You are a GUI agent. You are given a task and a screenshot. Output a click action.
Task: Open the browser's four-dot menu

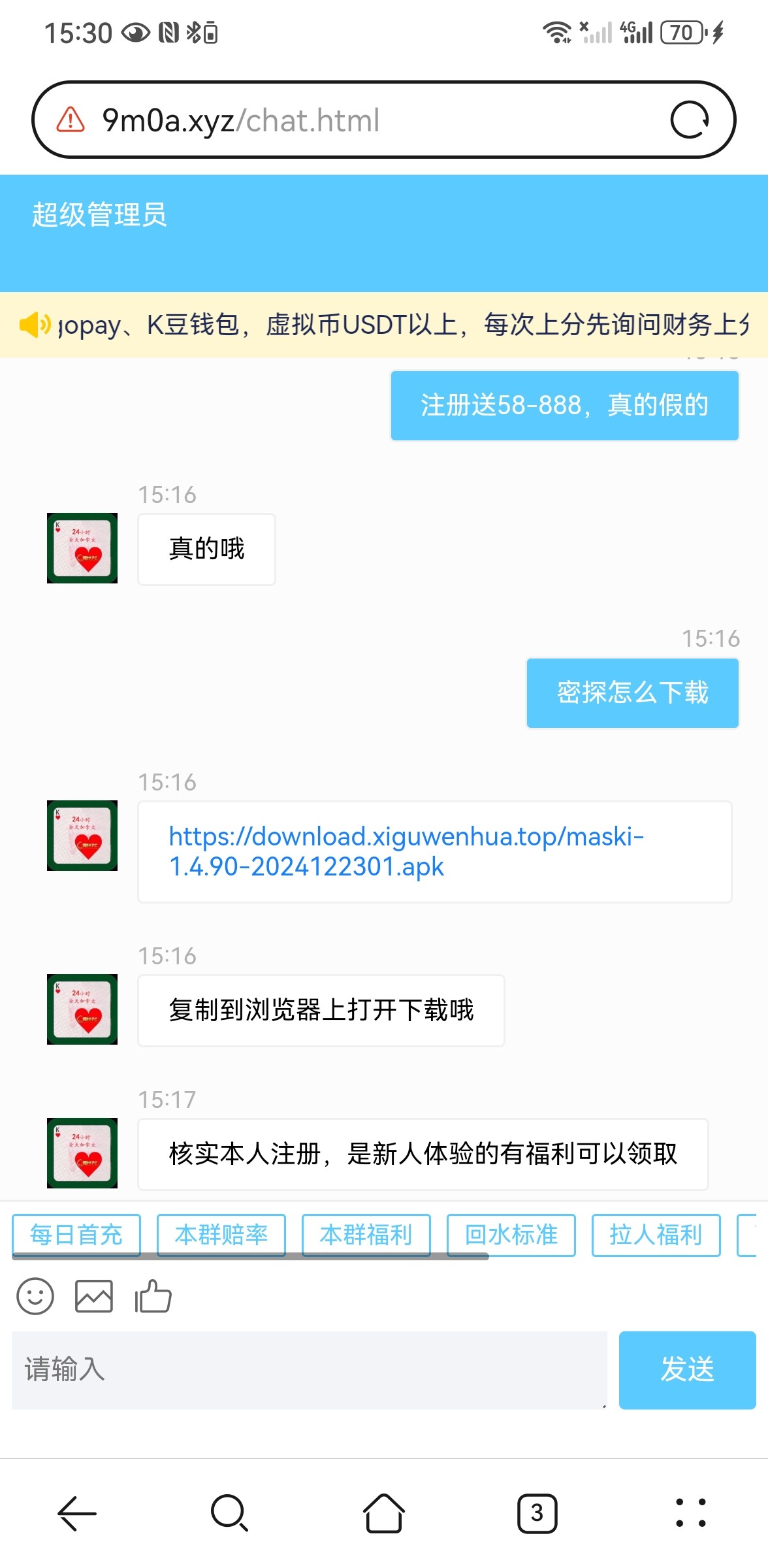pyautogui.click(x=691, y=1513)
